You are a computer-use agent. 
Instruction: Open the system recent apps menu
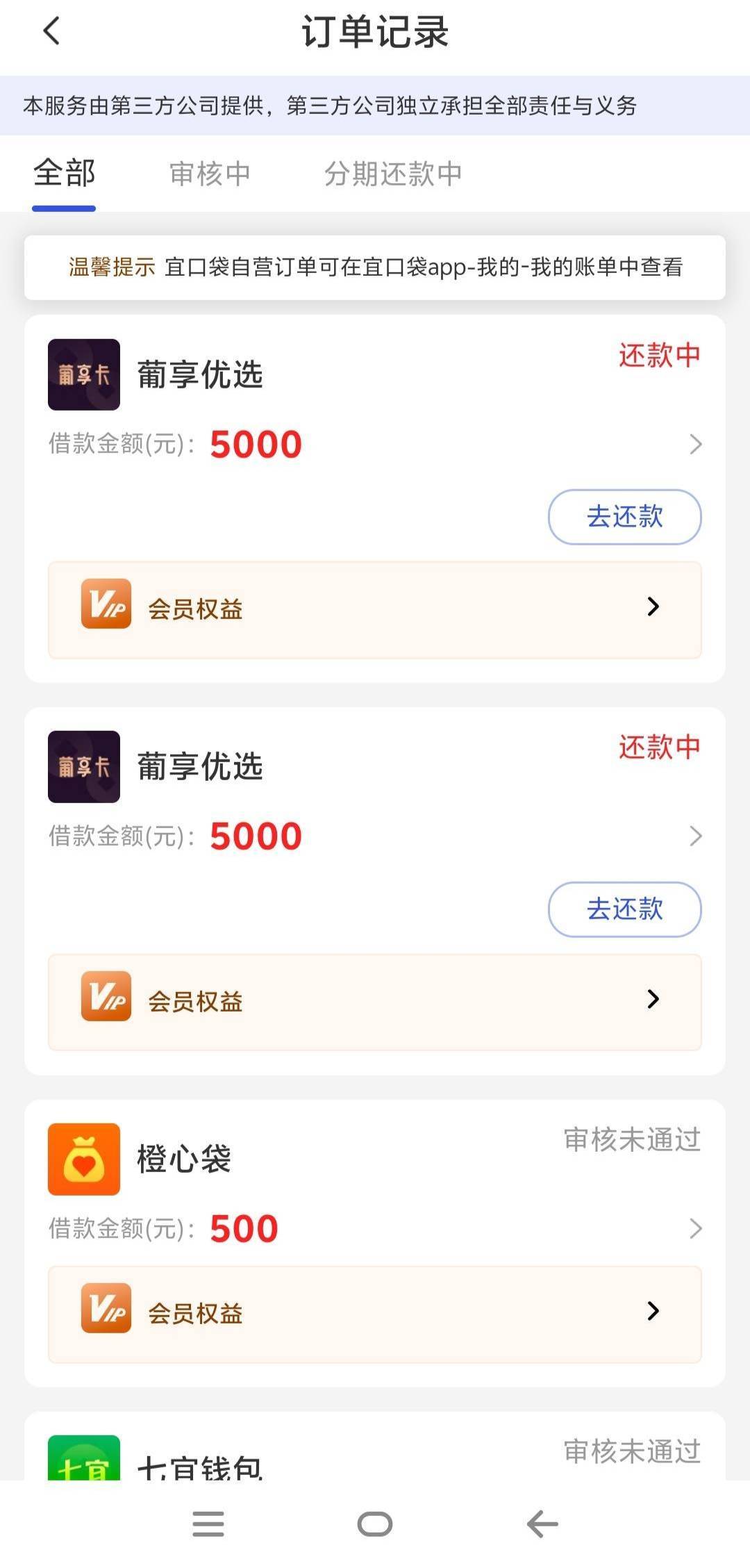pyautogui.click(x=208, y=1524)
